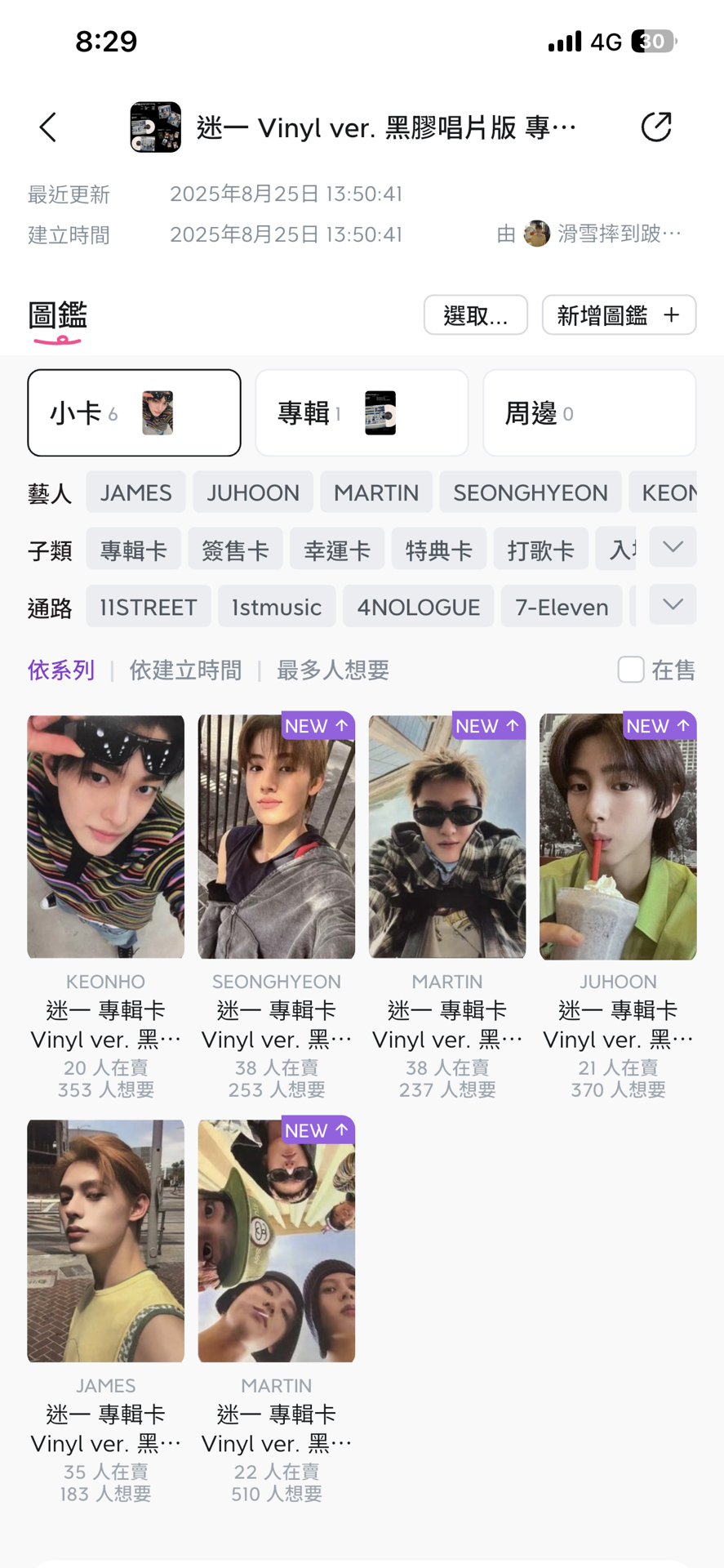This screenshot has width=724, height=1568.
Task: Filter by the 4NOLOGUE channel
Action: click(x=418, y=607)
